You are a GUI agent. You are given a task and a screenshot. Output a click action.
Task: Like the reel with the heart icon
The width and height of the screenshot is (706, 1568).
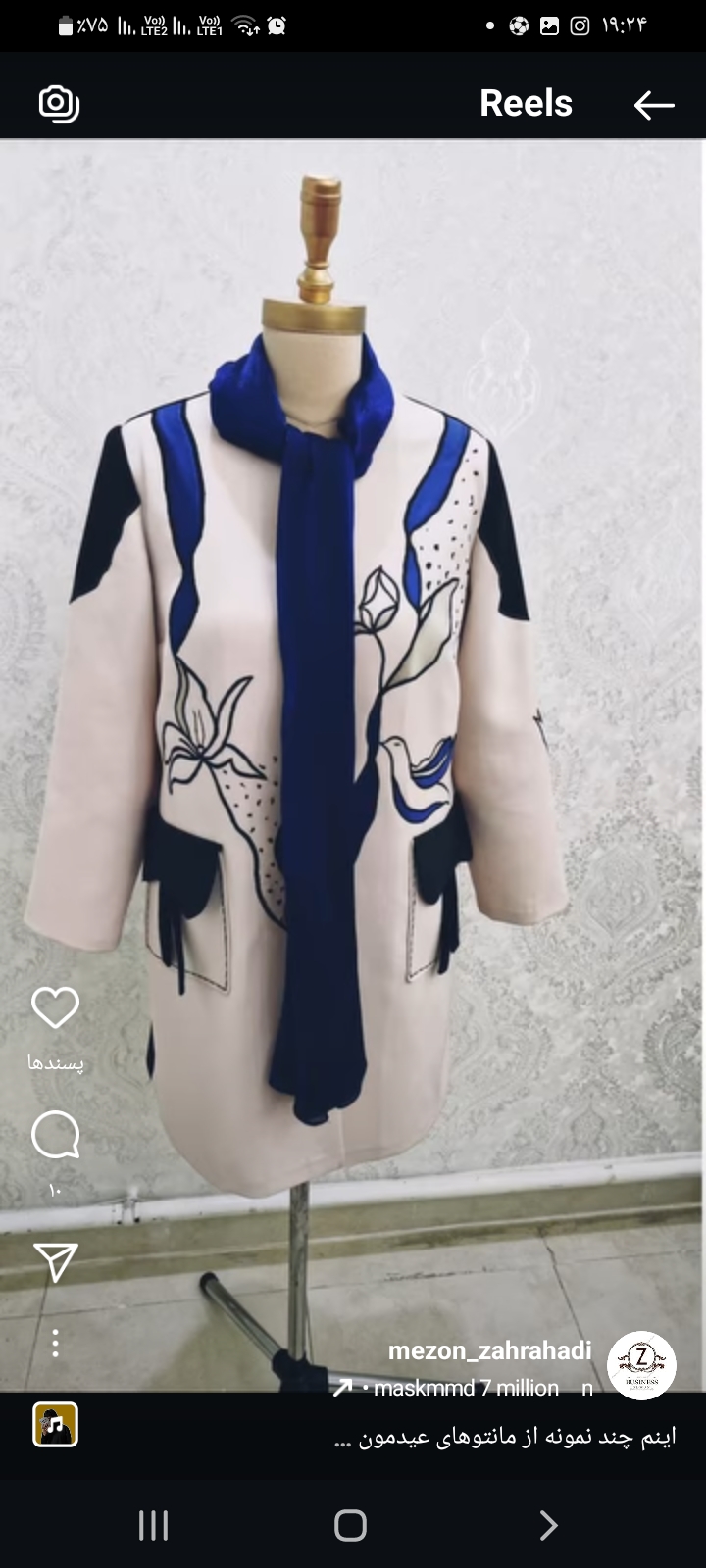(x=56, y=1005)
